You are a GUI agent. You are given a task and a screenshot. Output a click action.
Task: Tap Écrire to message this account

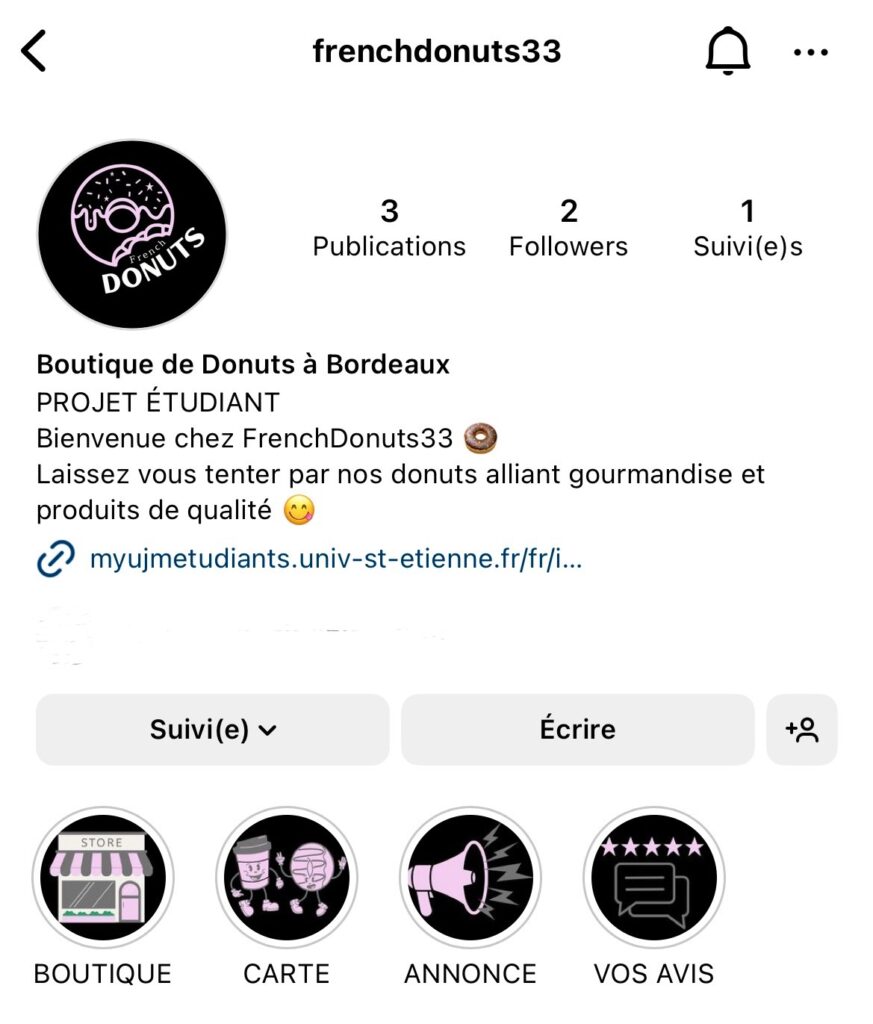pos(577,729)
